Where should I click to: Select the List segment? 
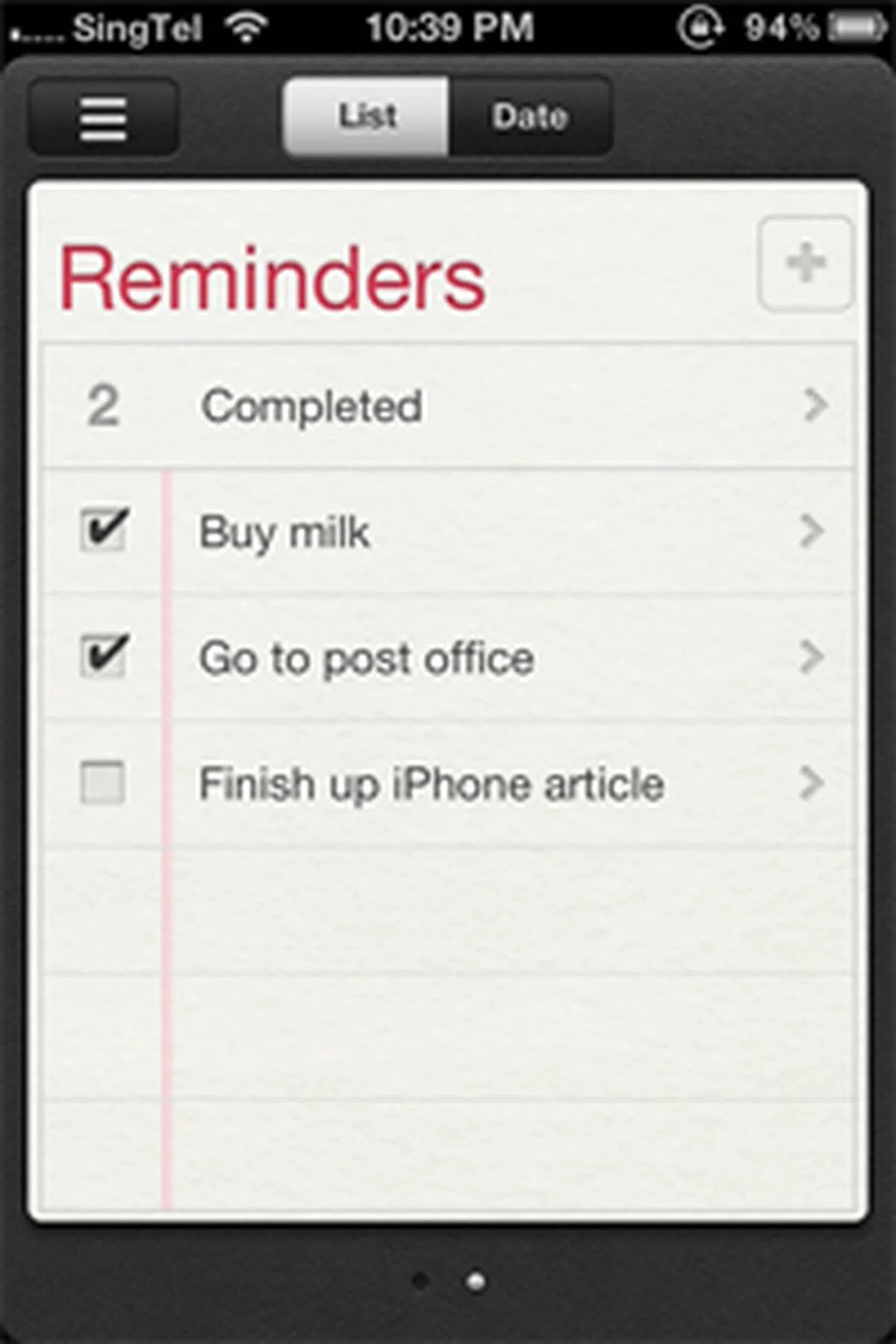point(367,116)
